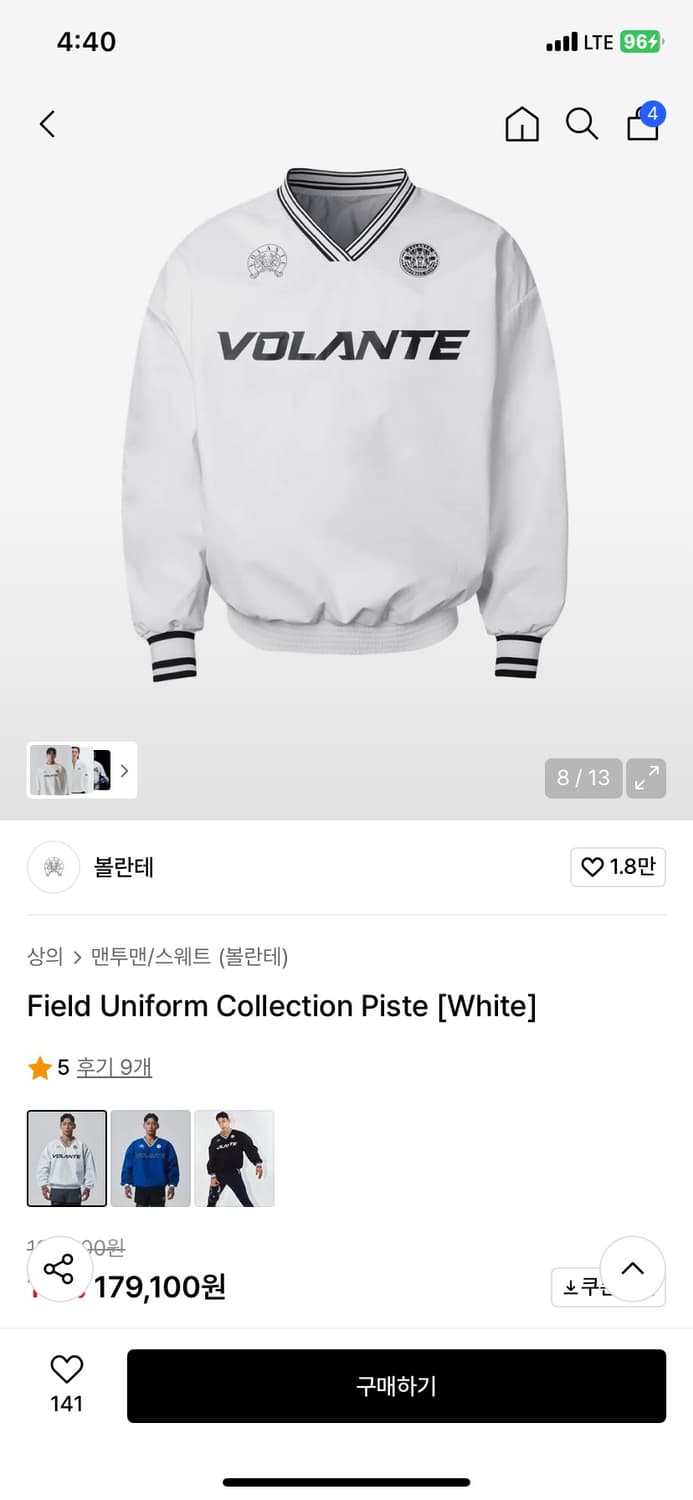
Task: Select the black color variant
Action: pos(234,1158)
